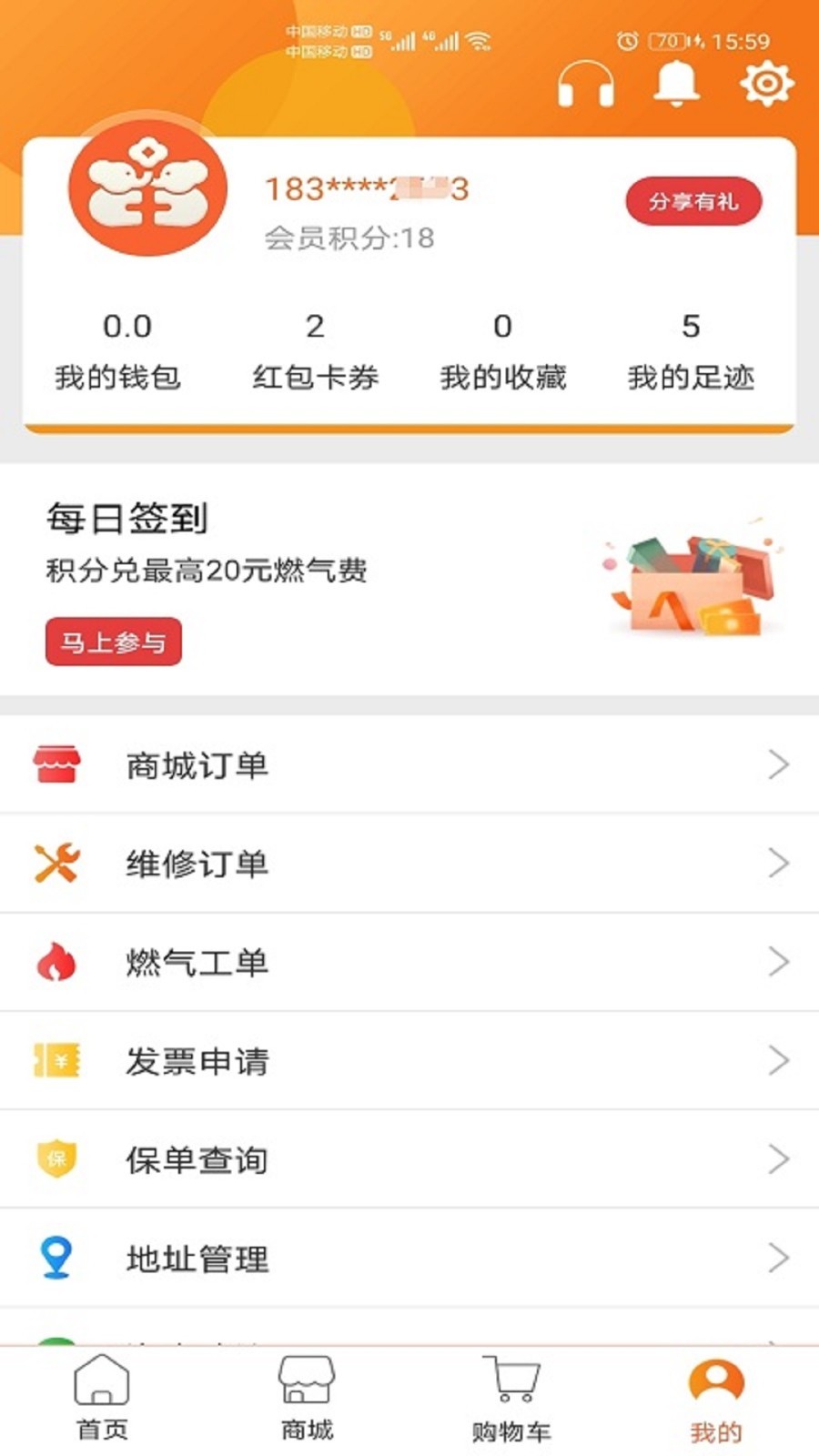819x1456 pixels.
Task: Open 我的钱包
Action: pyautogui.click(x=118, y=351)
